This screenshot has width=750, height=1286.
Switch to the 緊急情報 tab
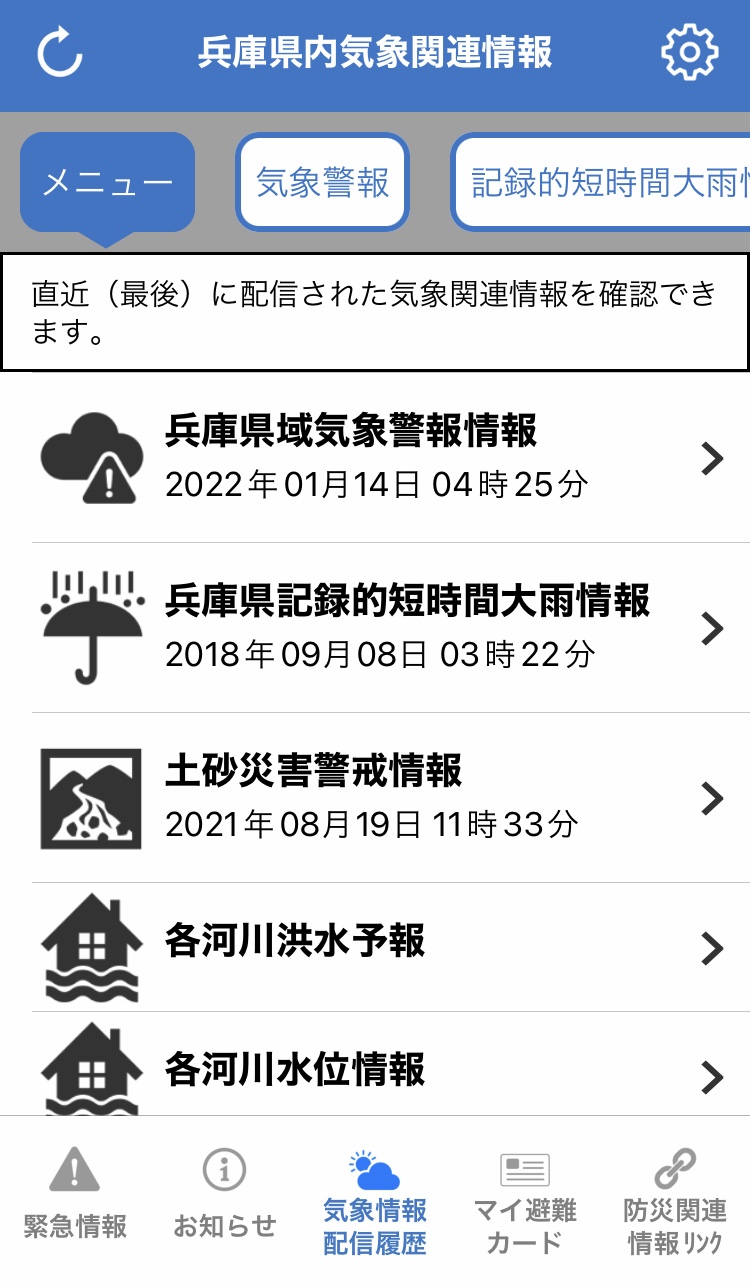[75, 1195]
